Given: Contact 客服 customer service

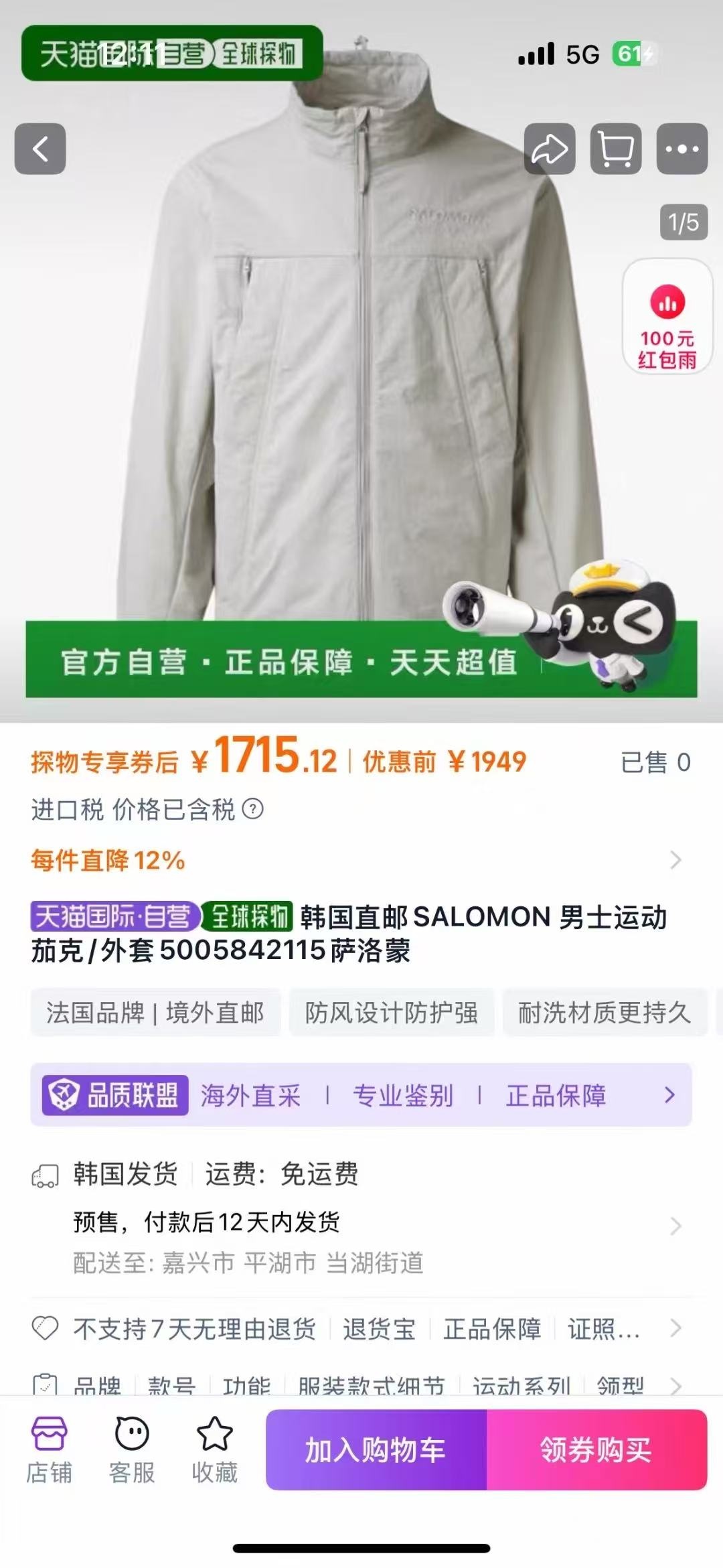Looking at the screenshot, I should pos(132,1450).
